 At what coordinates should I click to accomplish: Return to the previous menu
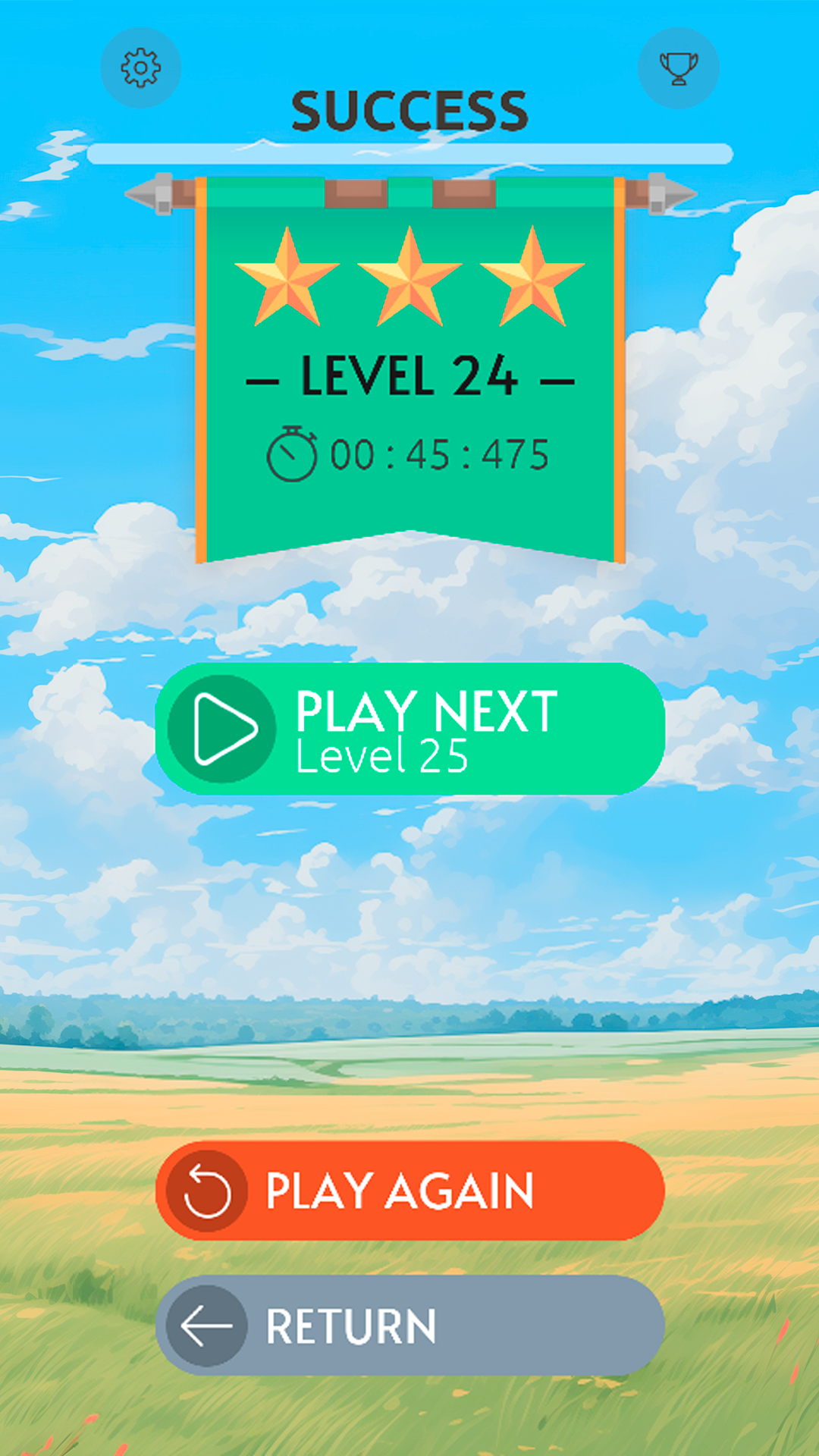(x=409, y=1326)
